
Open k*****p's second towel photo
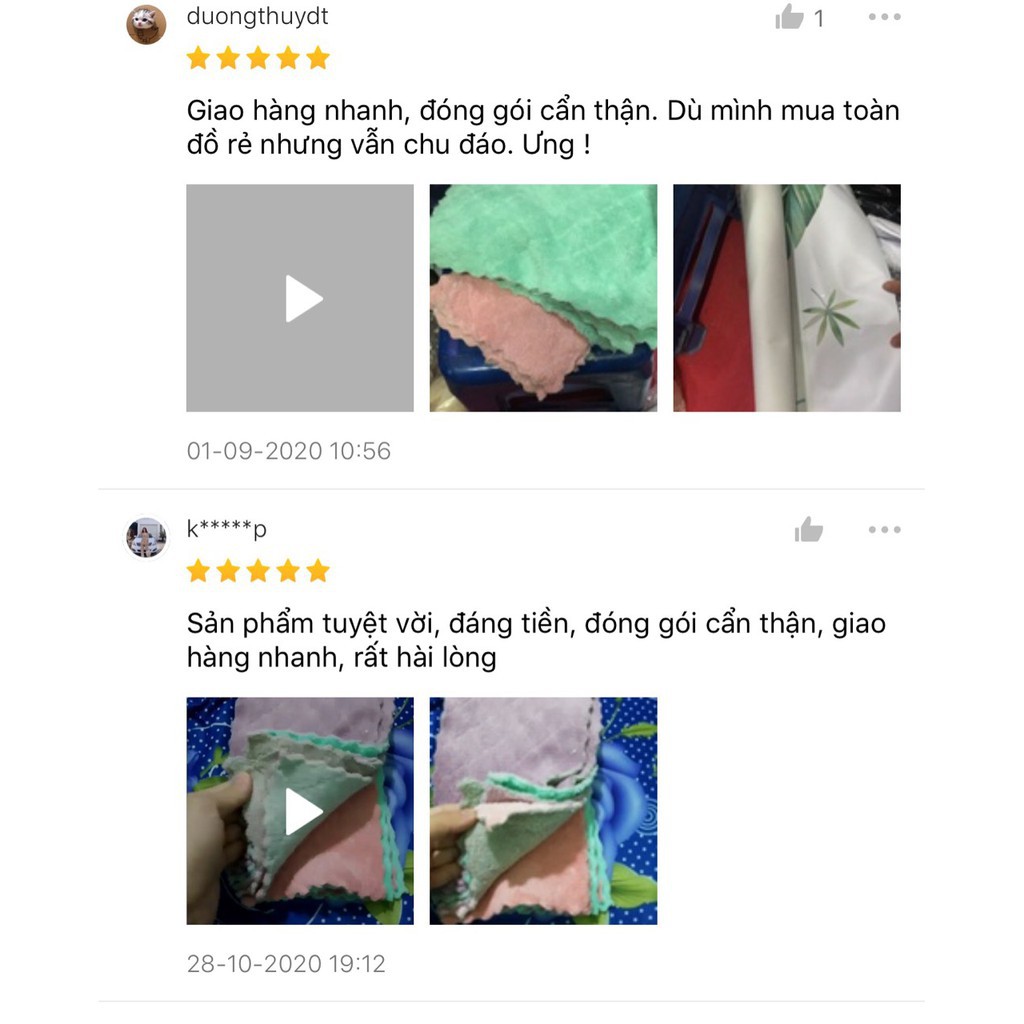pos(543,811)
